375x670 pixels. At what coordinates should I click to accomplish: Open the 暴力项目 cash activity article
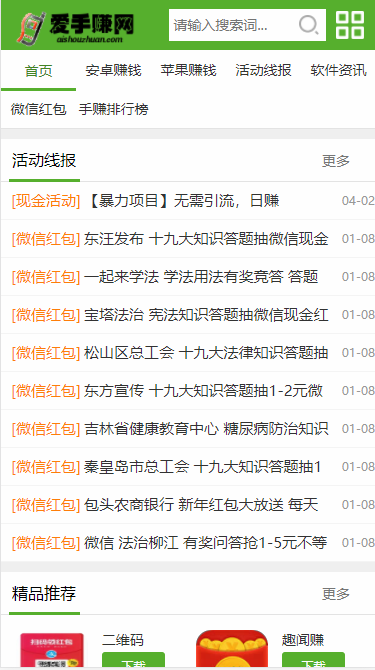[x=184, y=200]
